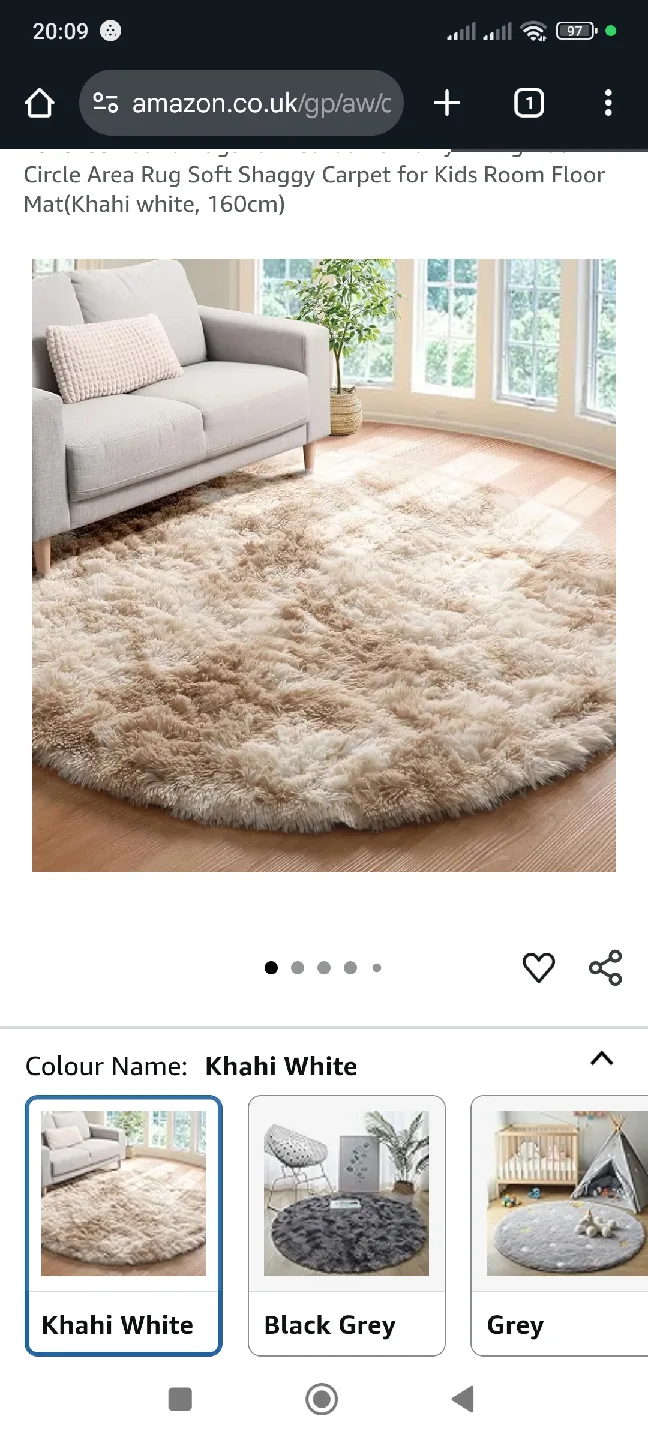This screenshot has height=1440, width=648.
Task: Add the rug to wish list
Action: pos(538,967)
